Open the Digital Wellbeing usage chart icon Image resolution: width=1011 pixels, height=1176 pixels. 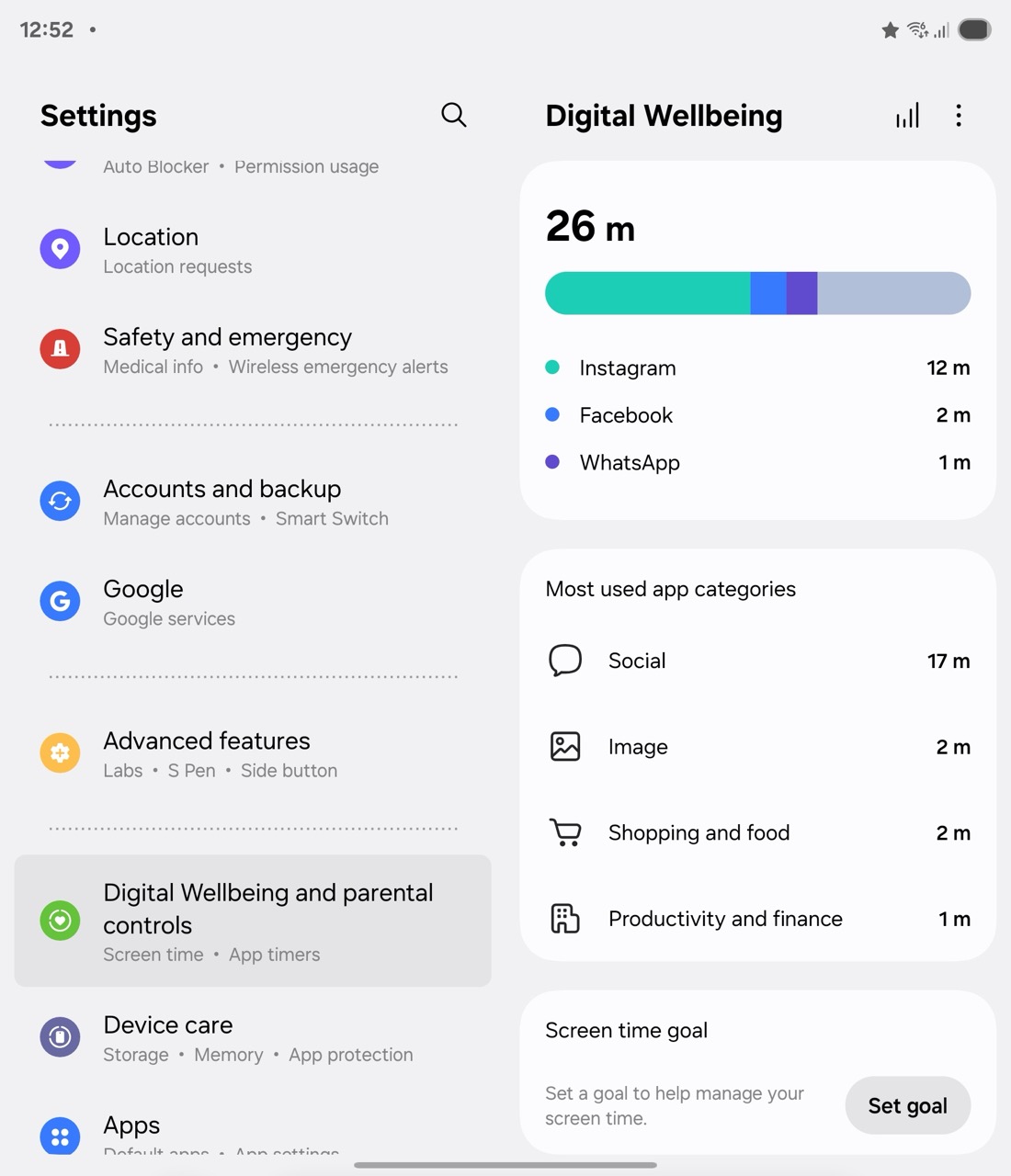point(907,115)
